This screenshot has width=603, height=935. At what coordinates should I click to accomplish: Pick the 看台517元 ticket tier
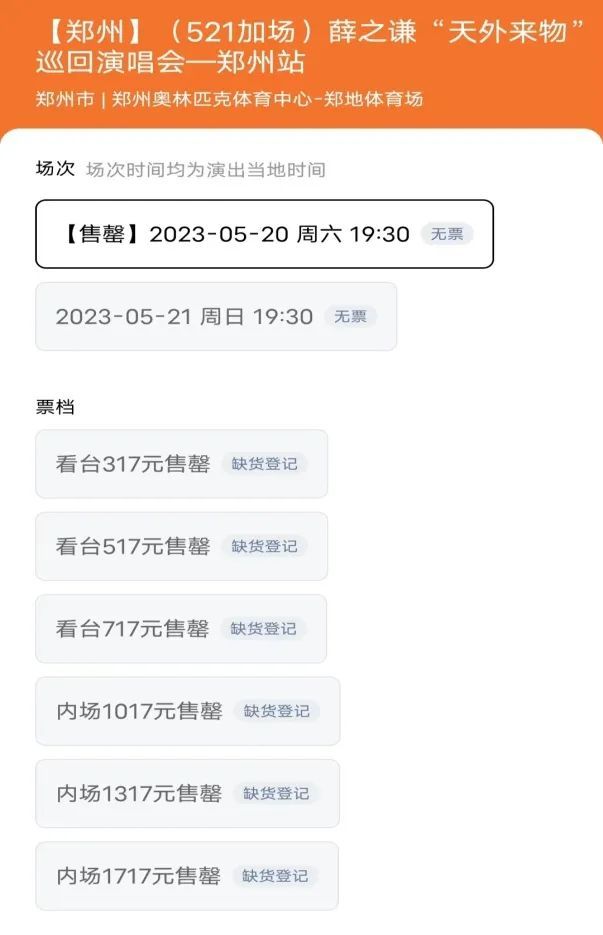click(181, 546)
